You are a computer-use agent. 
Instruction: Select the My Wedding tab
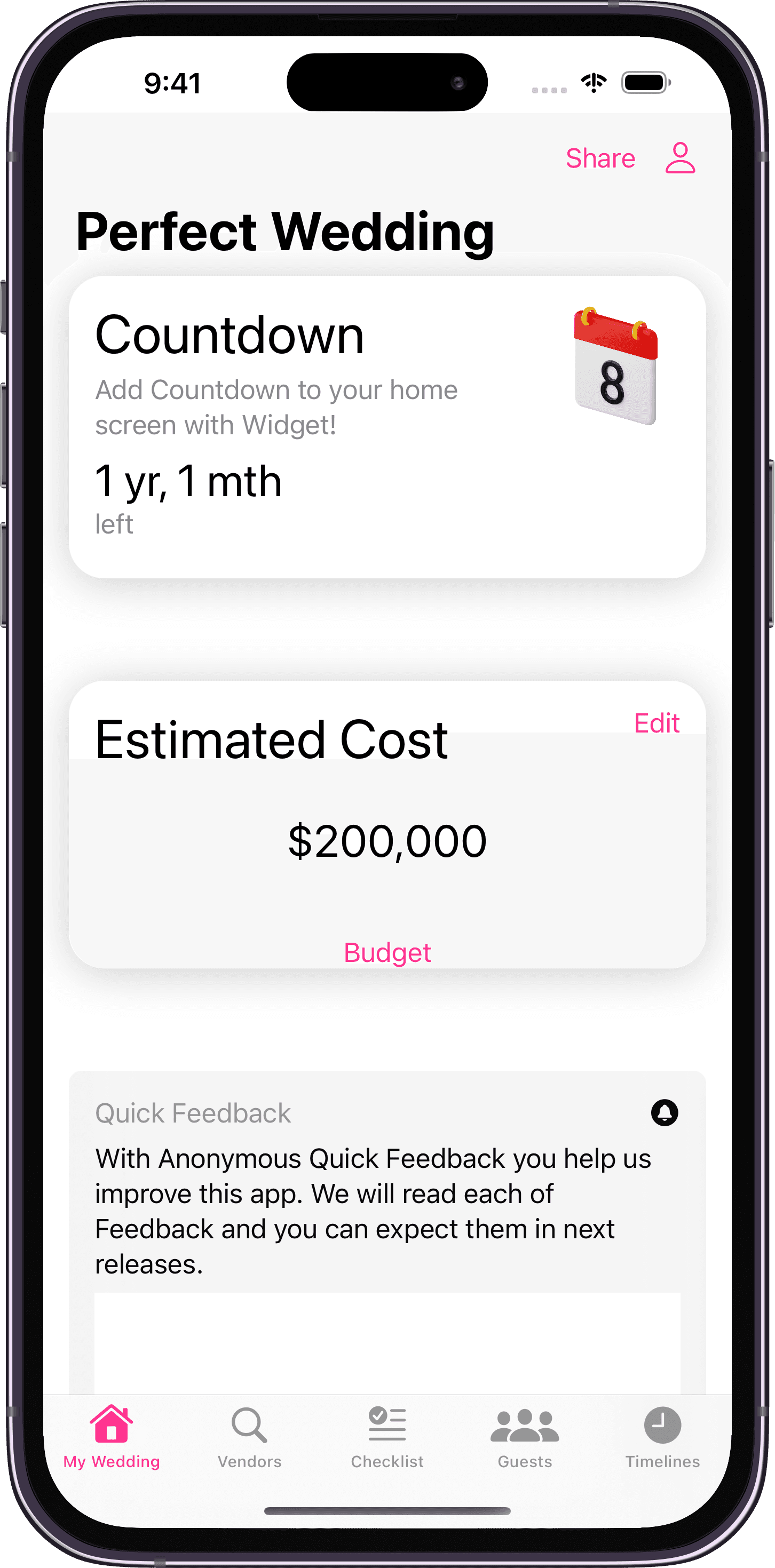click(112, 1437)
